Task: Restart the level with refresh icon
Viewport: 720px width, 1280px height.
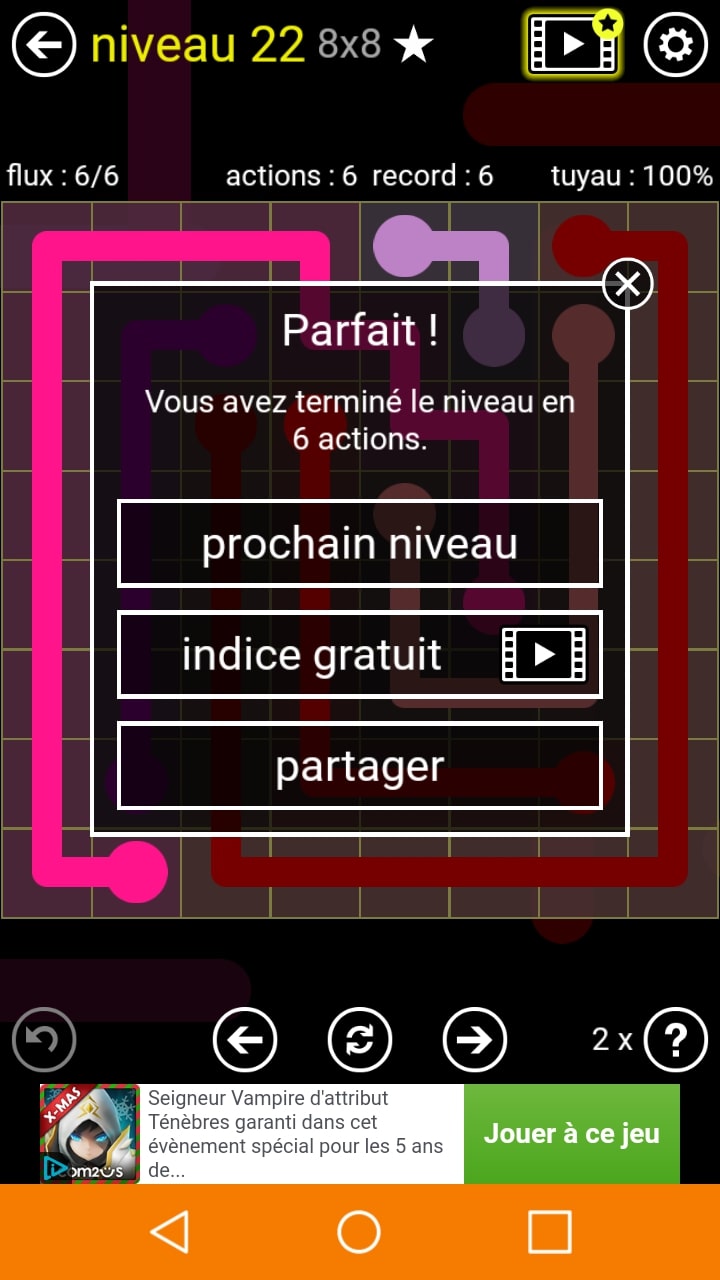Action: coord(360,1040)
